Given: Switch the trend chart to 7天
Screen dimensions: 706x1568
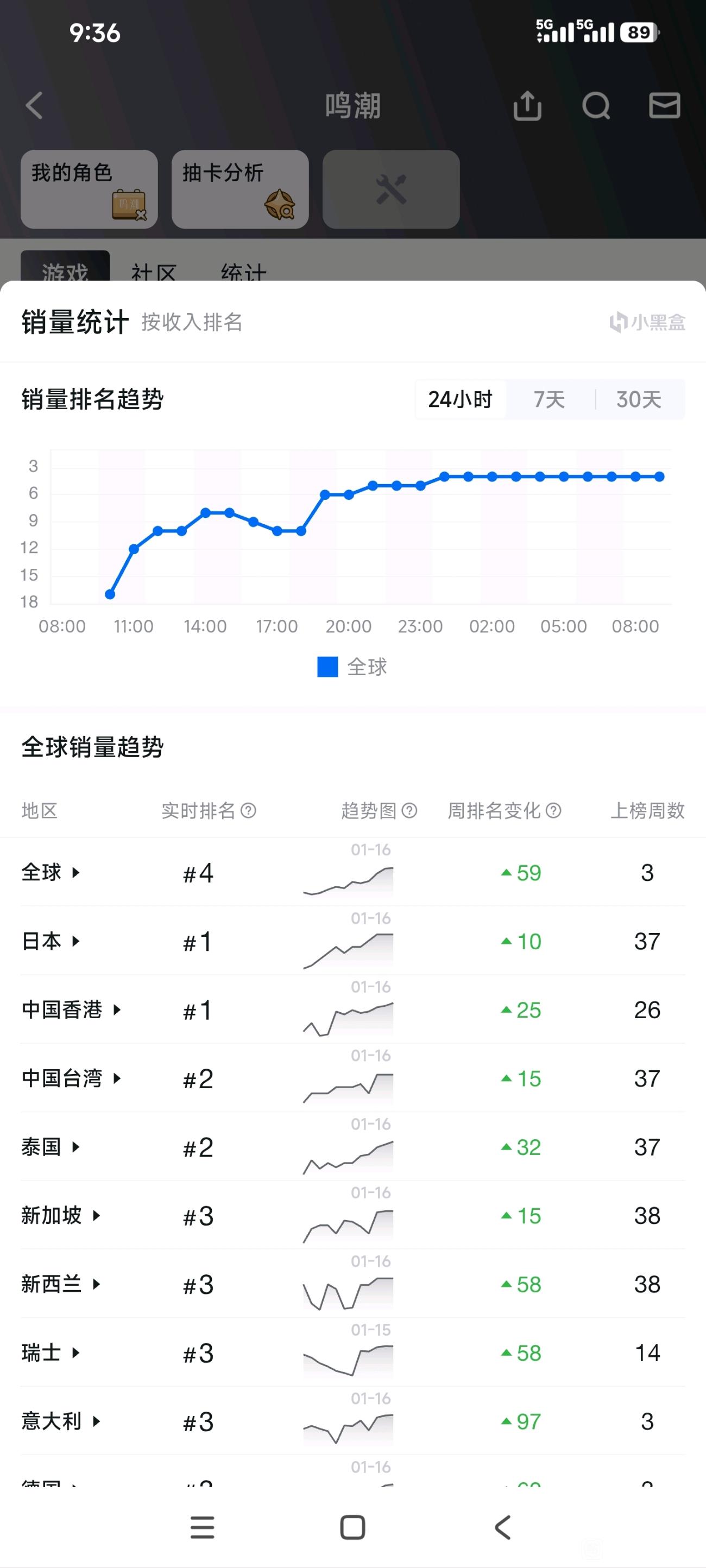Looking at the screenshot, I should pyautogui.click(x=550, y=399).
